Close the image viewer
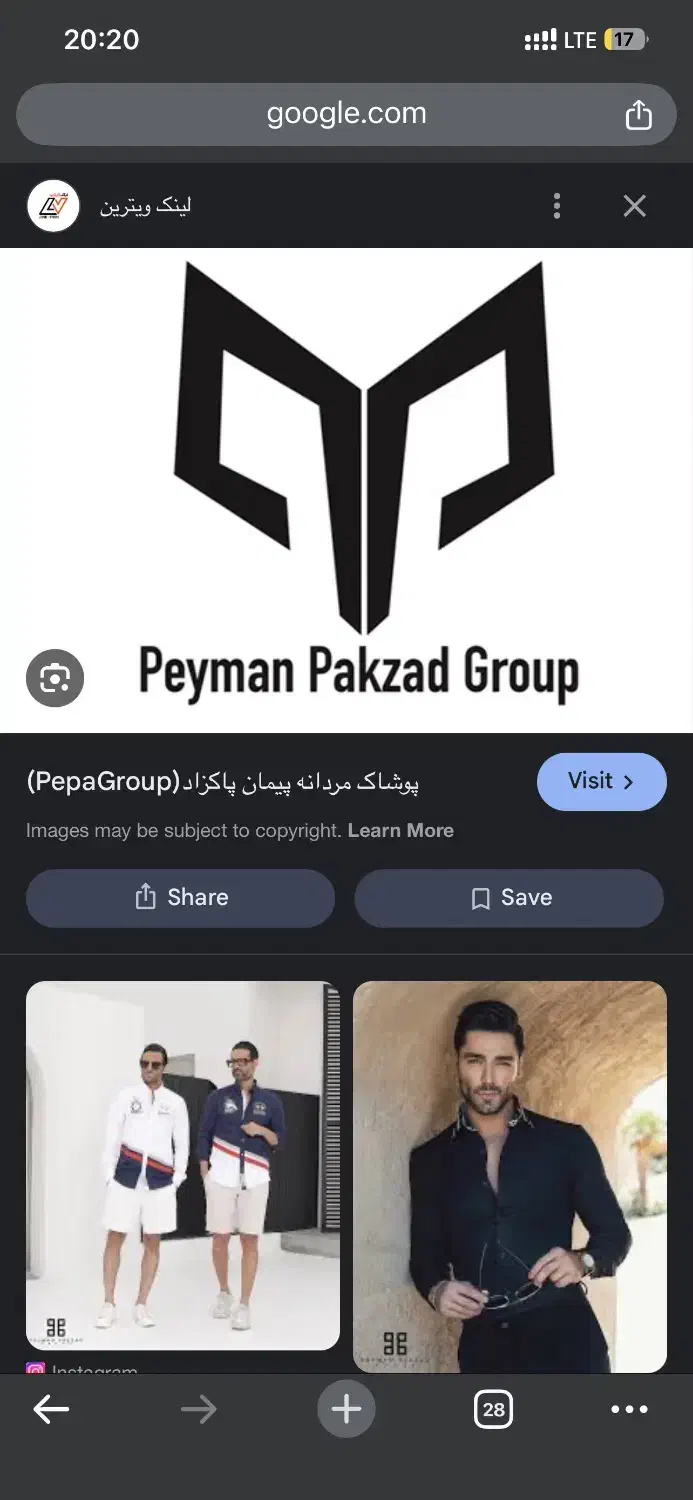This screenshot has width=693, height=1500. point(634,206)
